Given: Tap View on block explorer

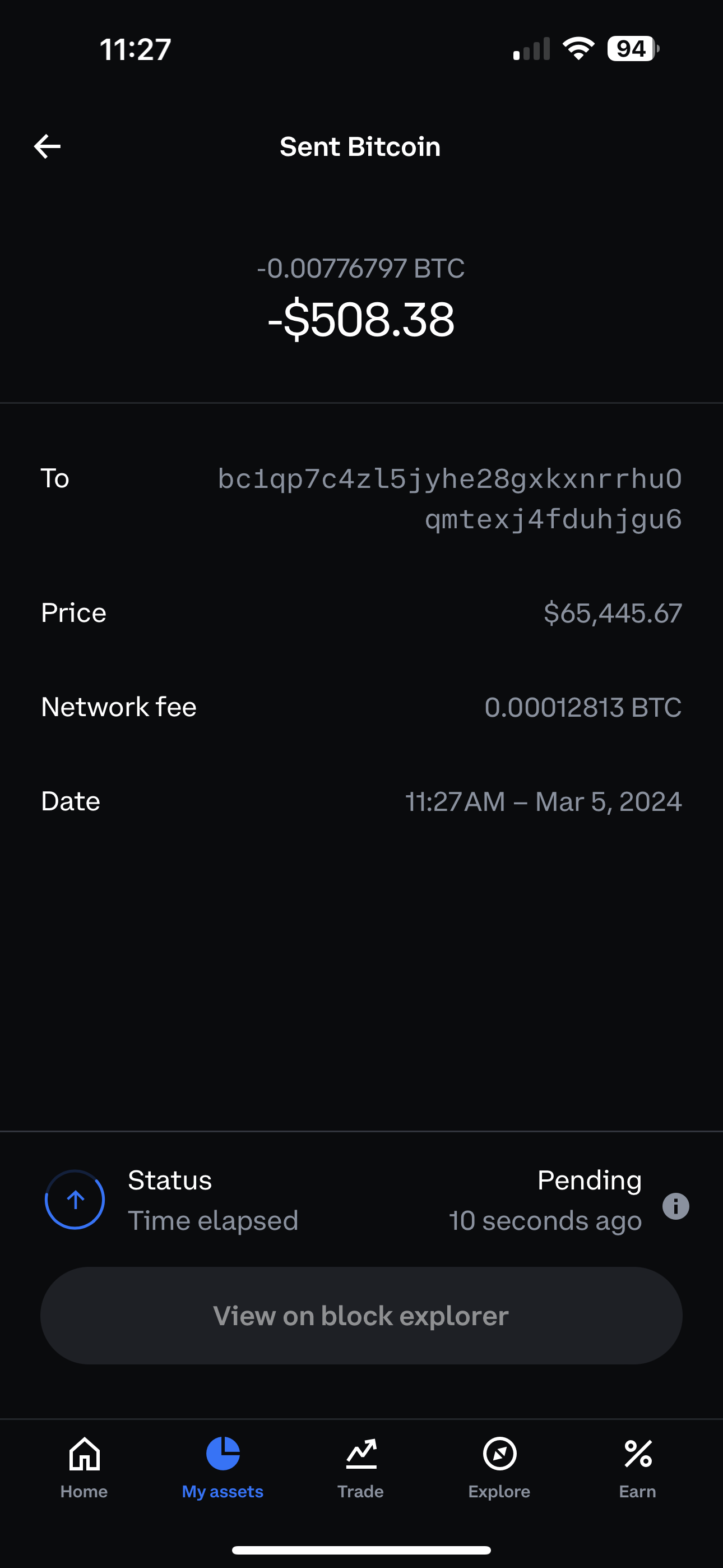Looking at the screenshot, I should click(361, 1316).
